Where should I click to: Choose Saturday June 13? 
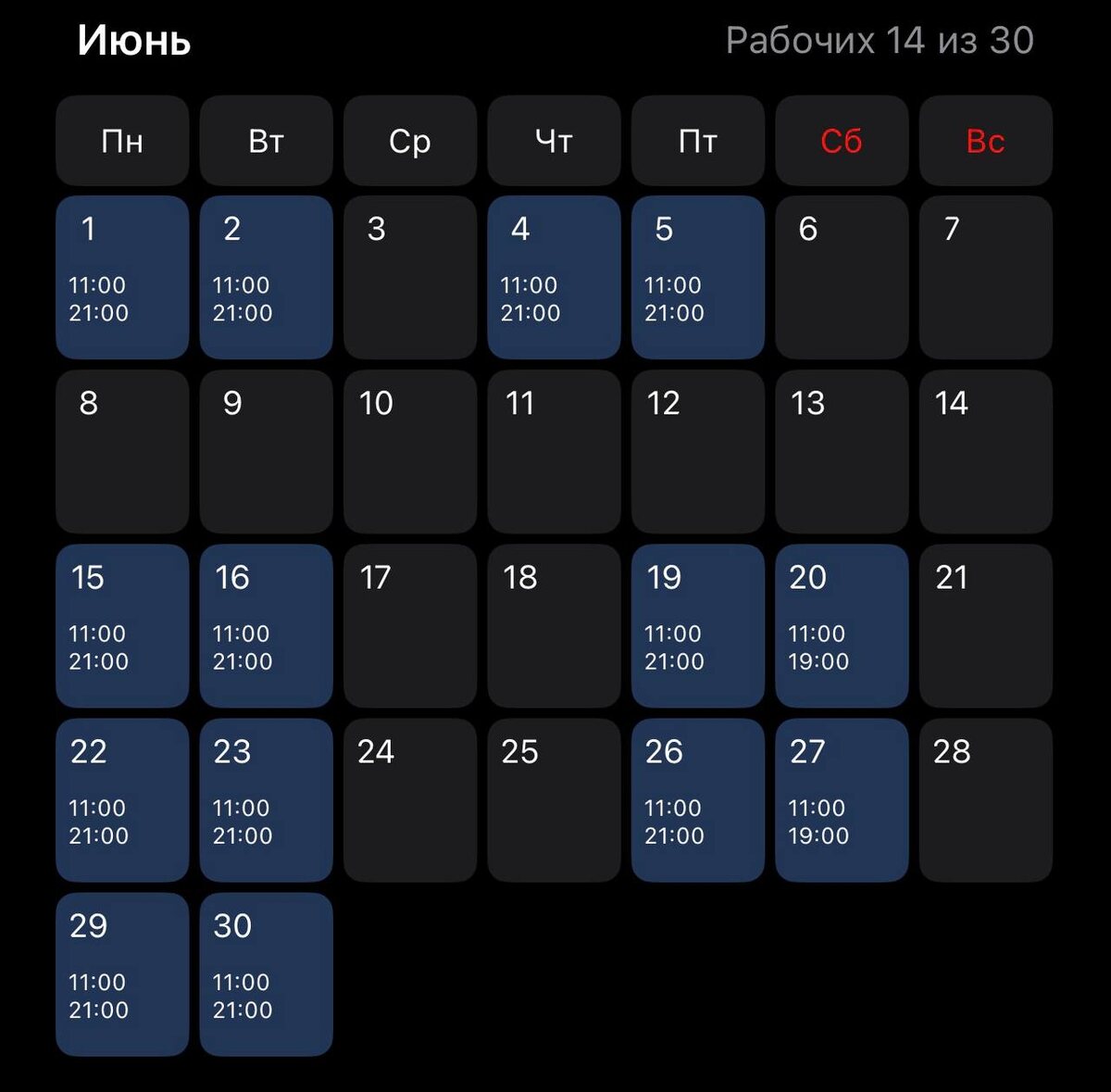tap(842, 452)
